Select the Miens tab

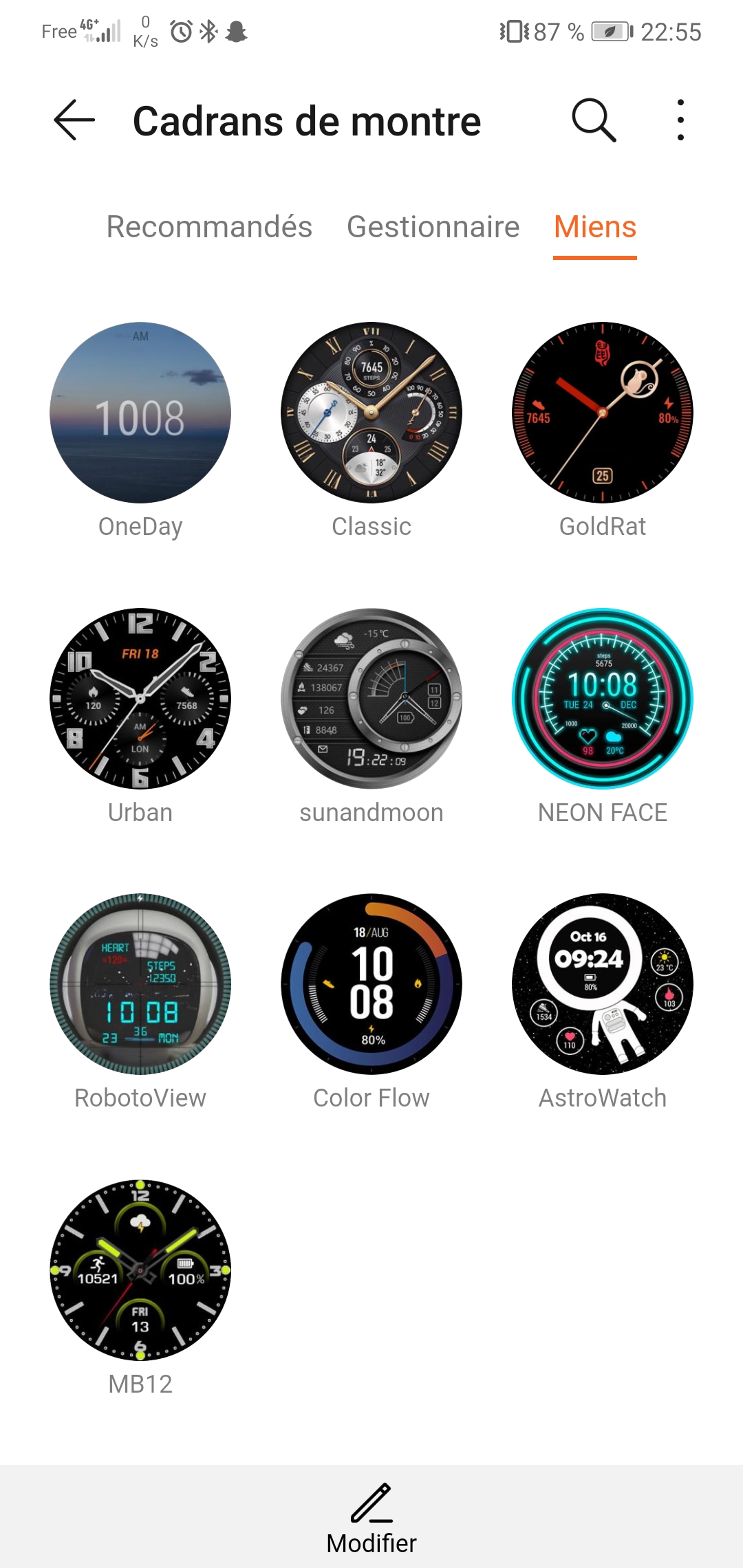point(595,227)
